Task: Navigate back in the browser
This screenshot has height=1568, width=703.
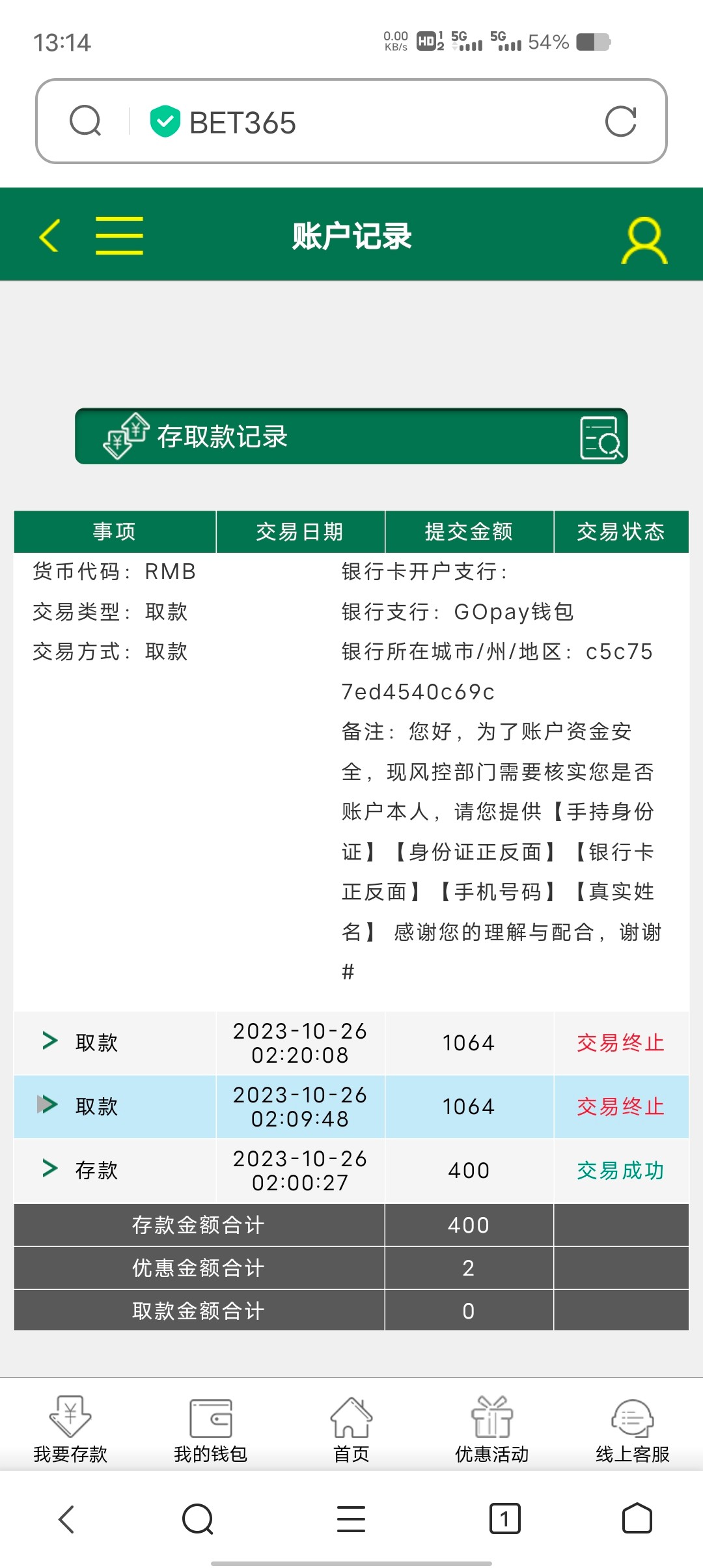Action: point(67,1519)
